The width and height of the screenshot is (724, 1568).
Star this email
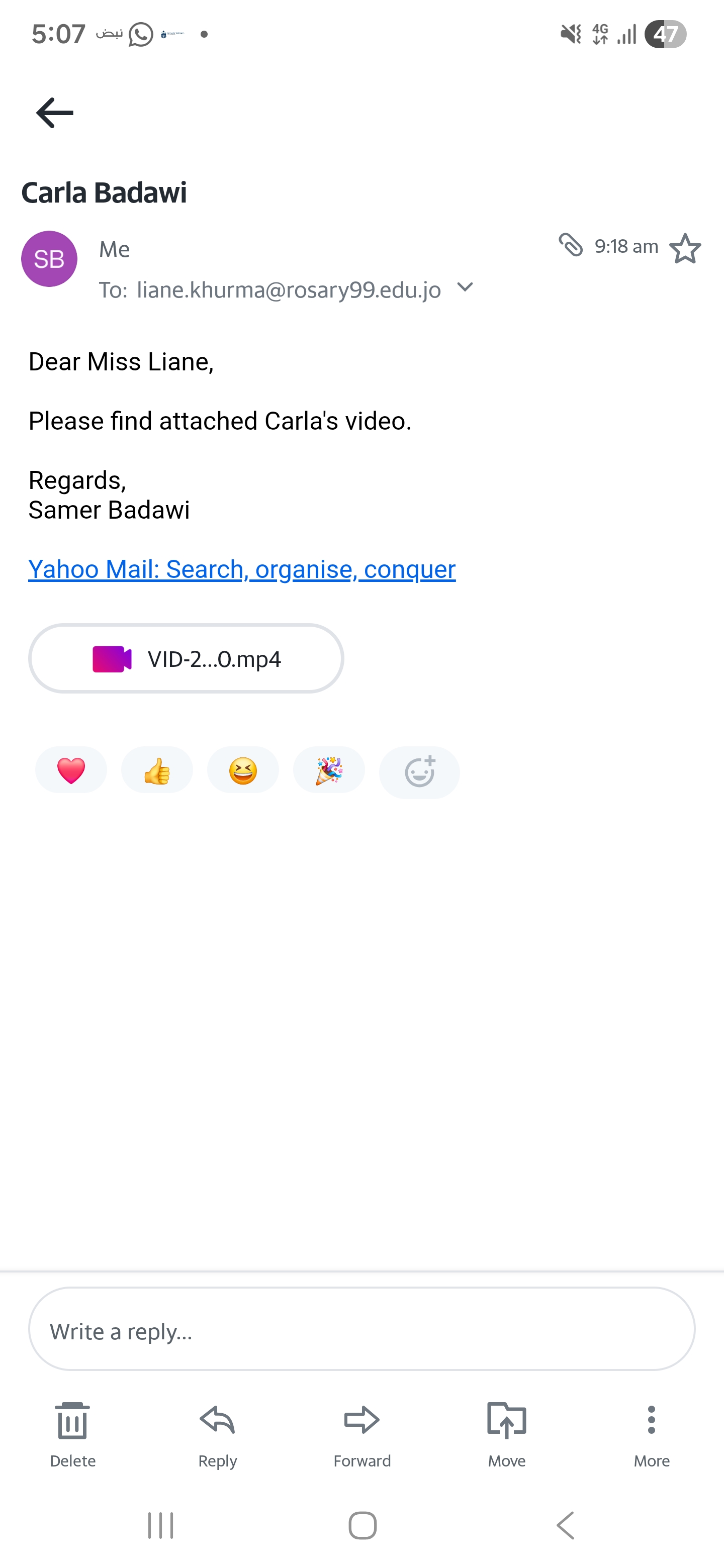(685, 248)
